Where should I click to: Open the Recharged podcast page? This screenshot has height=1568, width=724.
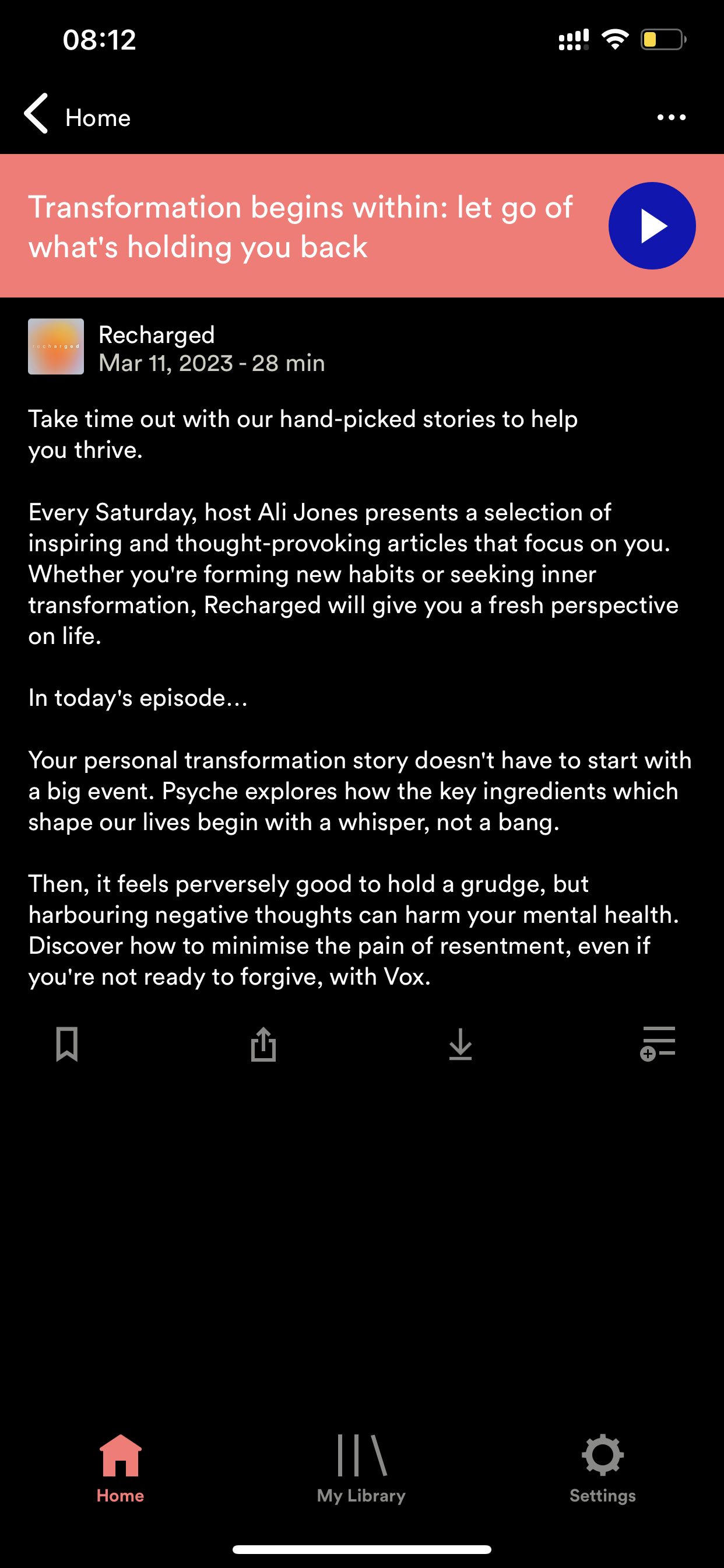[x=156, y=335]
